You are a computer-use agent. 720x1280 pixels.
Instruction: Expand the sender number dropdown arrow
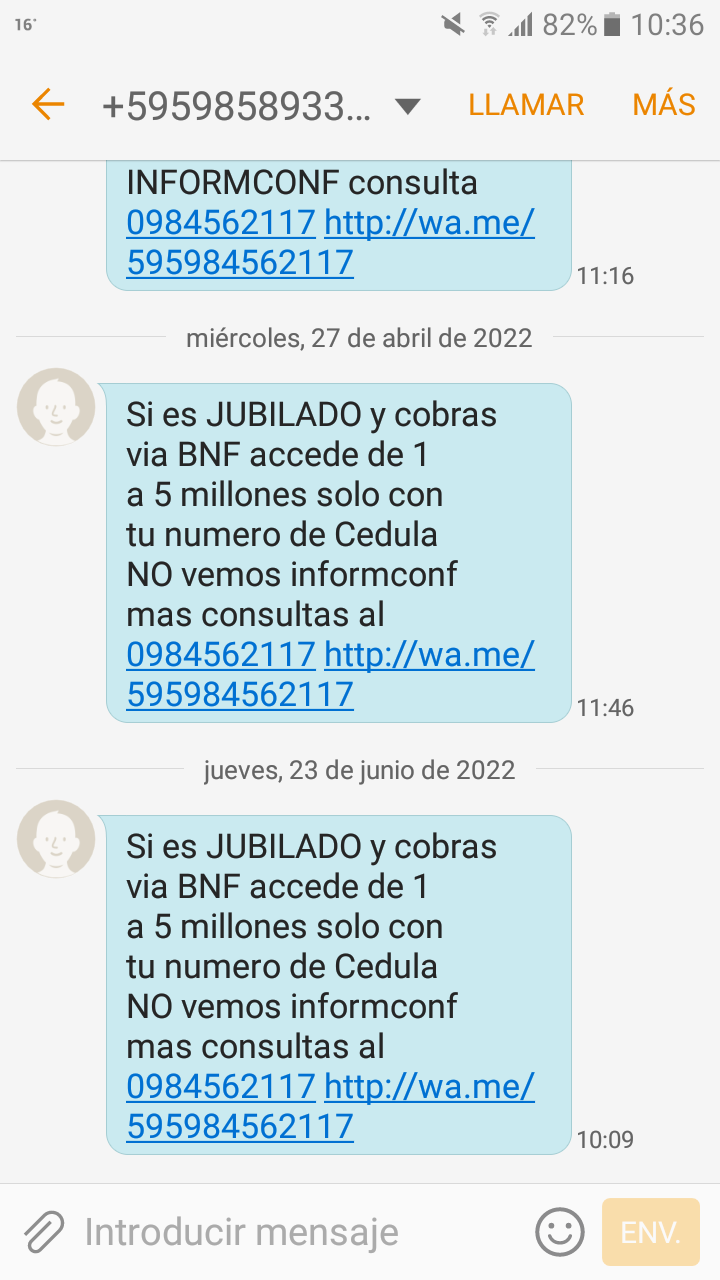click(x=407, y=106)
